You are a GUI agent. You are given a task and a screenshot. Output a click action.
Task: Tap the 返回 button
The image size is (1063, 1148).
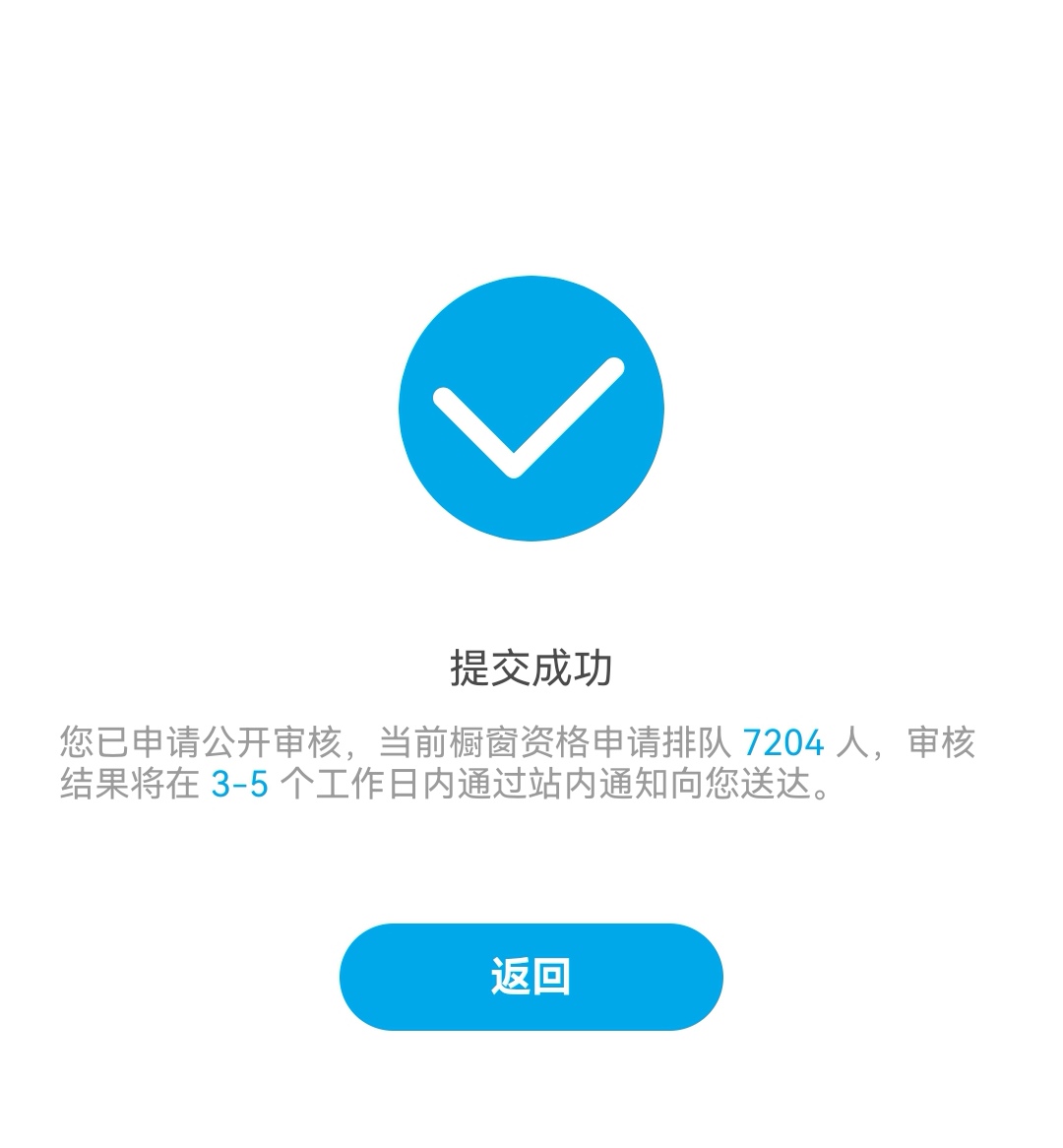pyautogui.click(x=531, y=977)
